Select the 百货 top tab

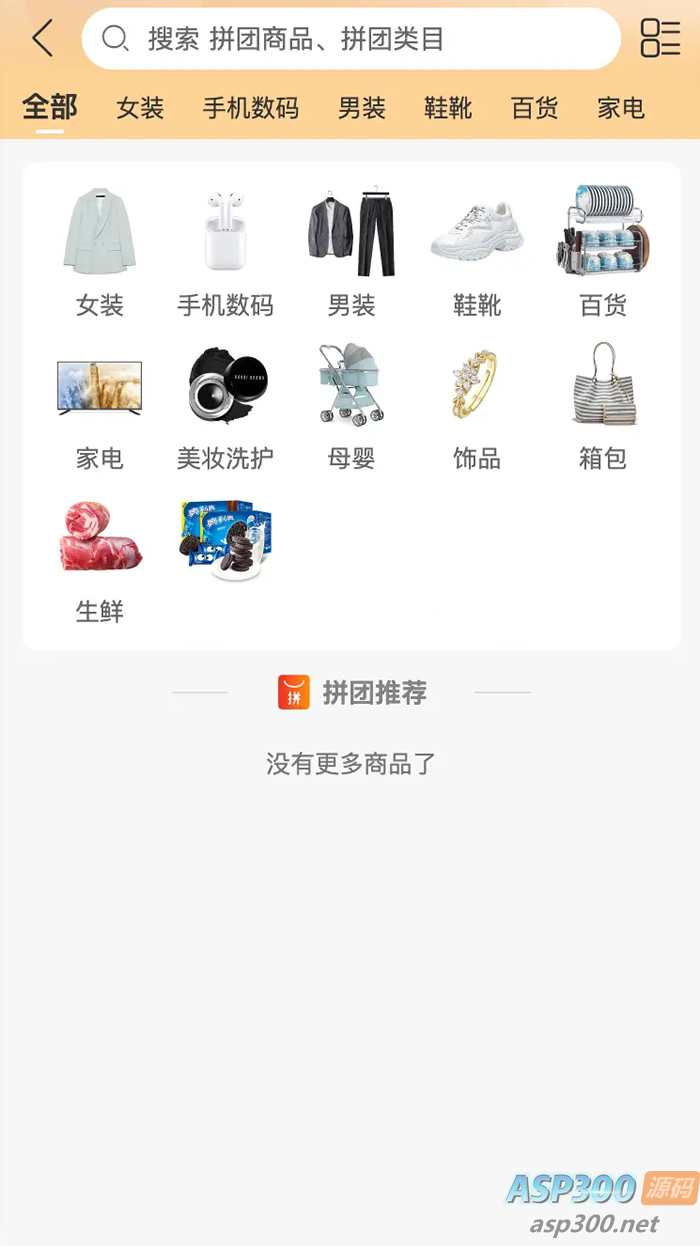[x=535, y=108]
